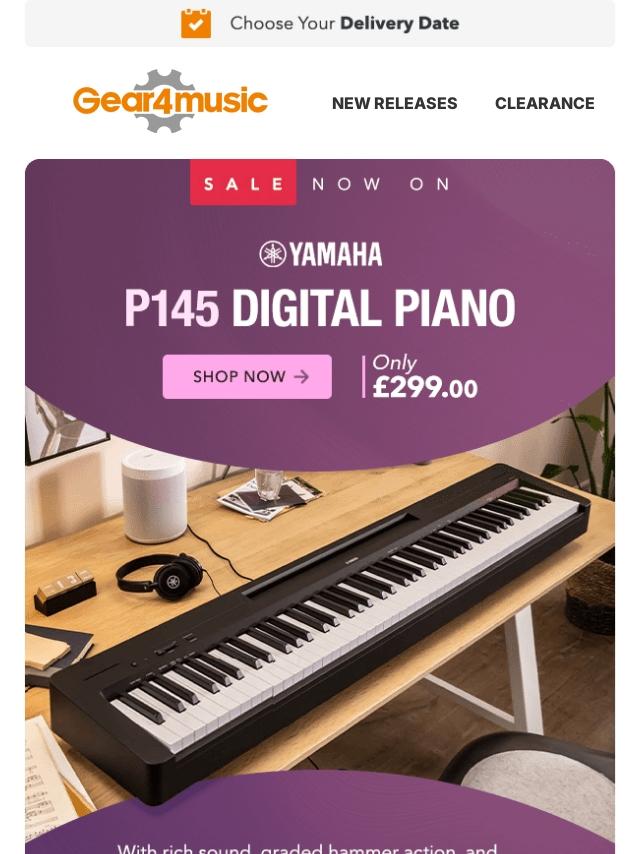The height and width of the screenshot is (854, 640).
Task: Open the Gear4music home link
Action: (170, 101)
